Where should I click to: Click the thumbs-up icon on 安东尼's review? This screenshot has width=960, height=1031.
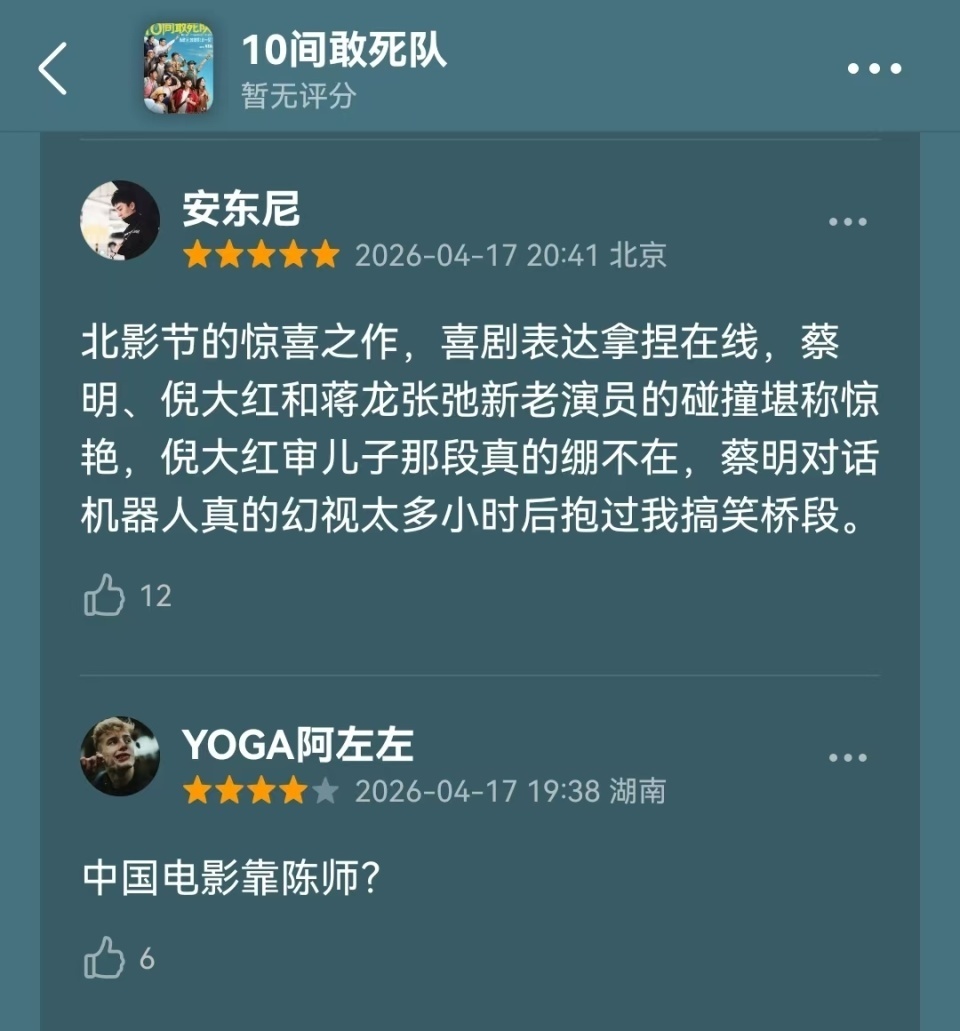[101, 595]
